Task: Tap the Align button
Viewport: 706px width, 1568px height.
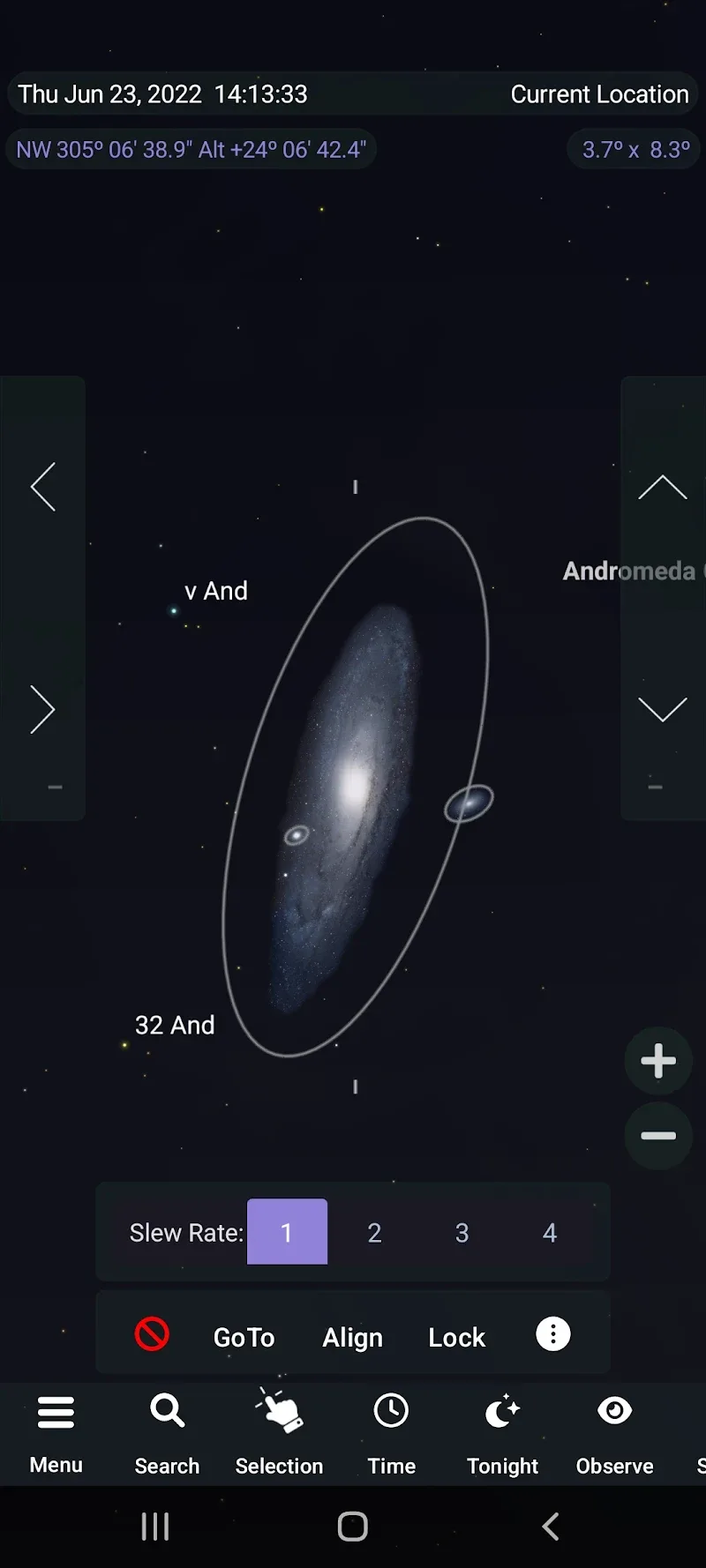Action: (352, 1337)
